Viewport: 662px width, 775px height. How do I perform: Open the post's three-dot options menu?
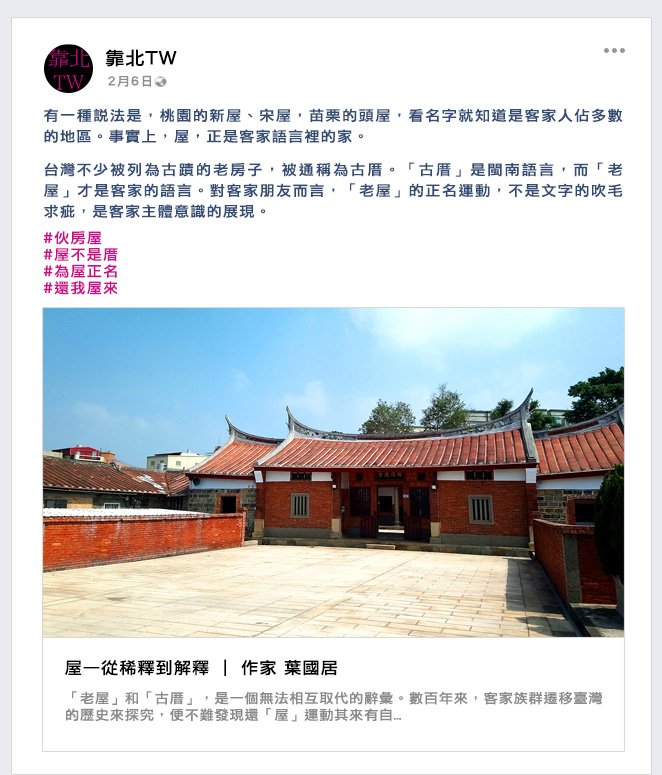613,51
